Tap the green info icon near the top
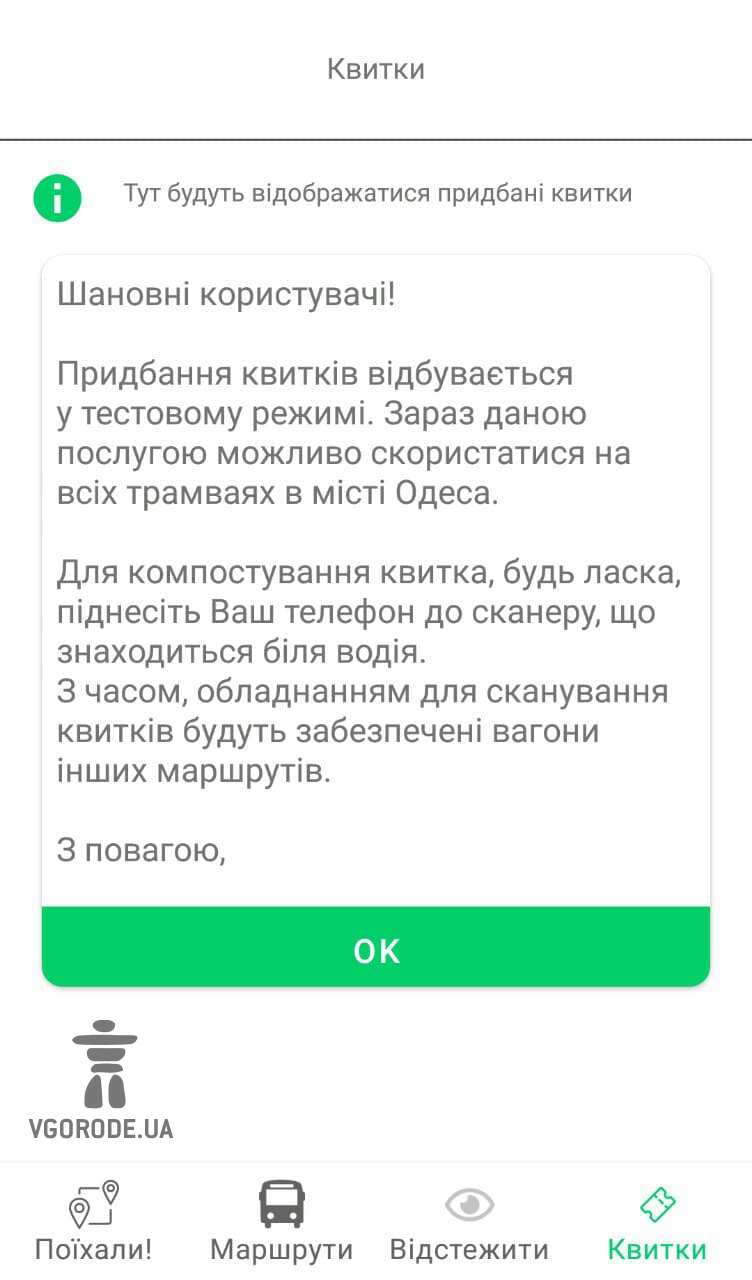This screenshot has height=1280, width=752. tap(58, 198)
